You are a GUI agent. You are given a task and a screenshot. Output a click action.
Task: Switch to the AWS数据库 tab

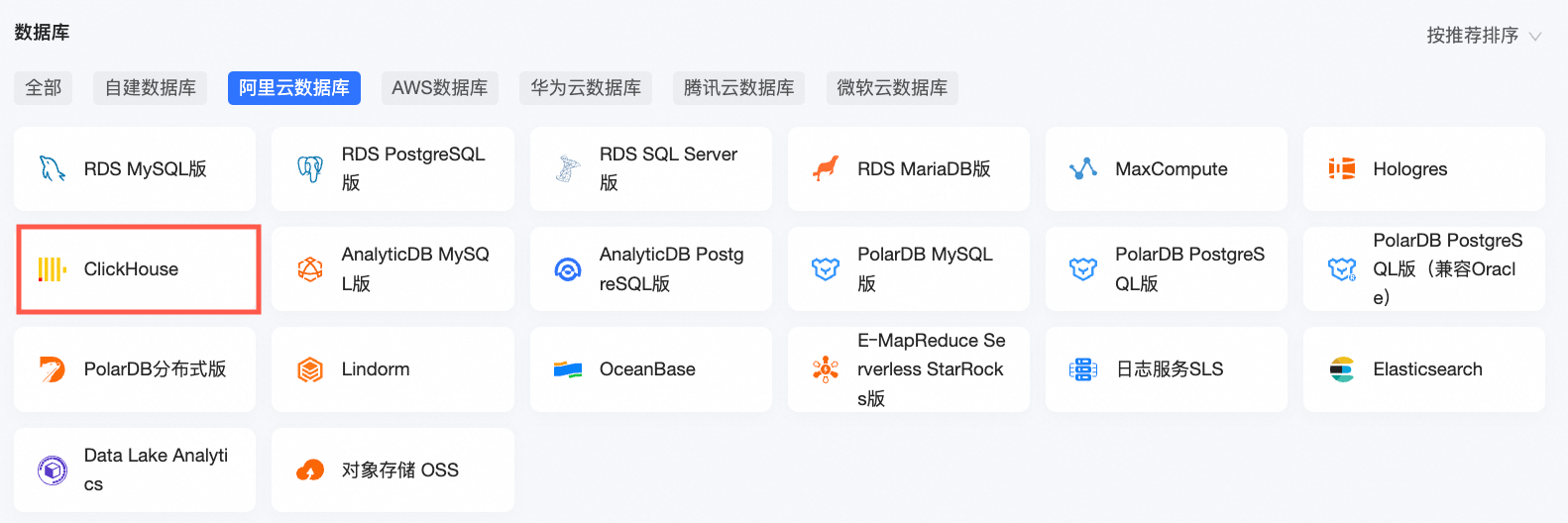pos(439,88)
